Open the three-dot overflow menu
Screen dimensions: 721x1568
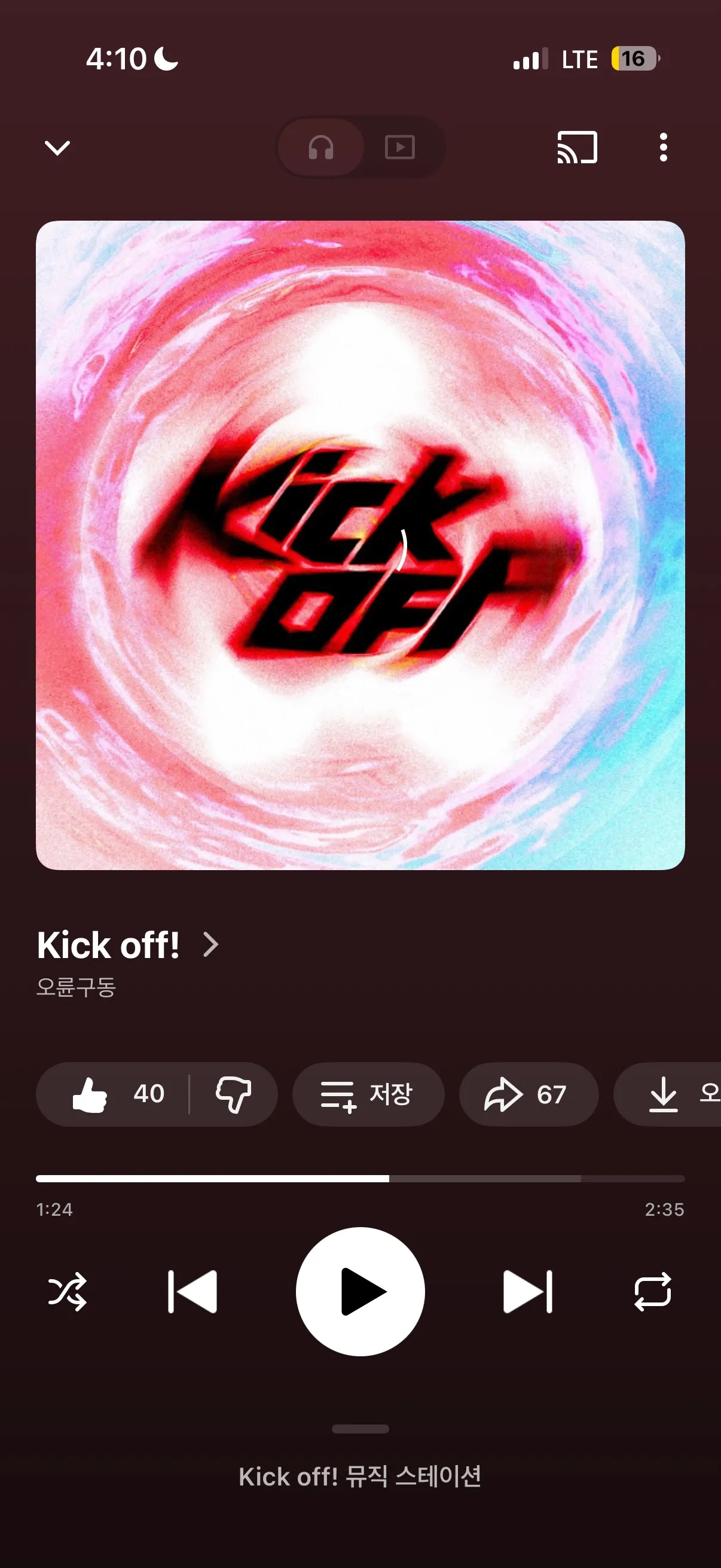click(x=663, y=147)
